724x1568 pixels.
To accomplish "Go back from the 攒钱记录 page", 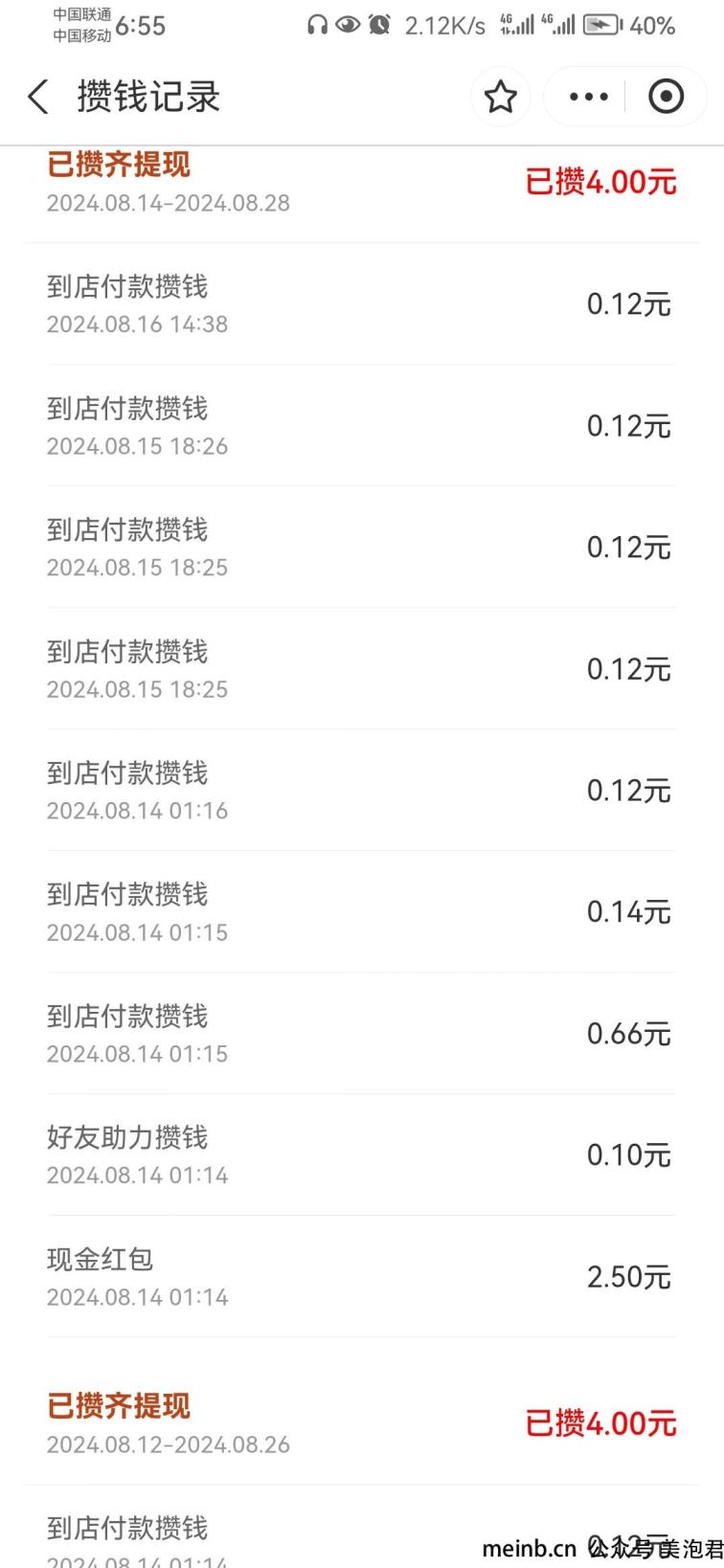I will (38, 97).
